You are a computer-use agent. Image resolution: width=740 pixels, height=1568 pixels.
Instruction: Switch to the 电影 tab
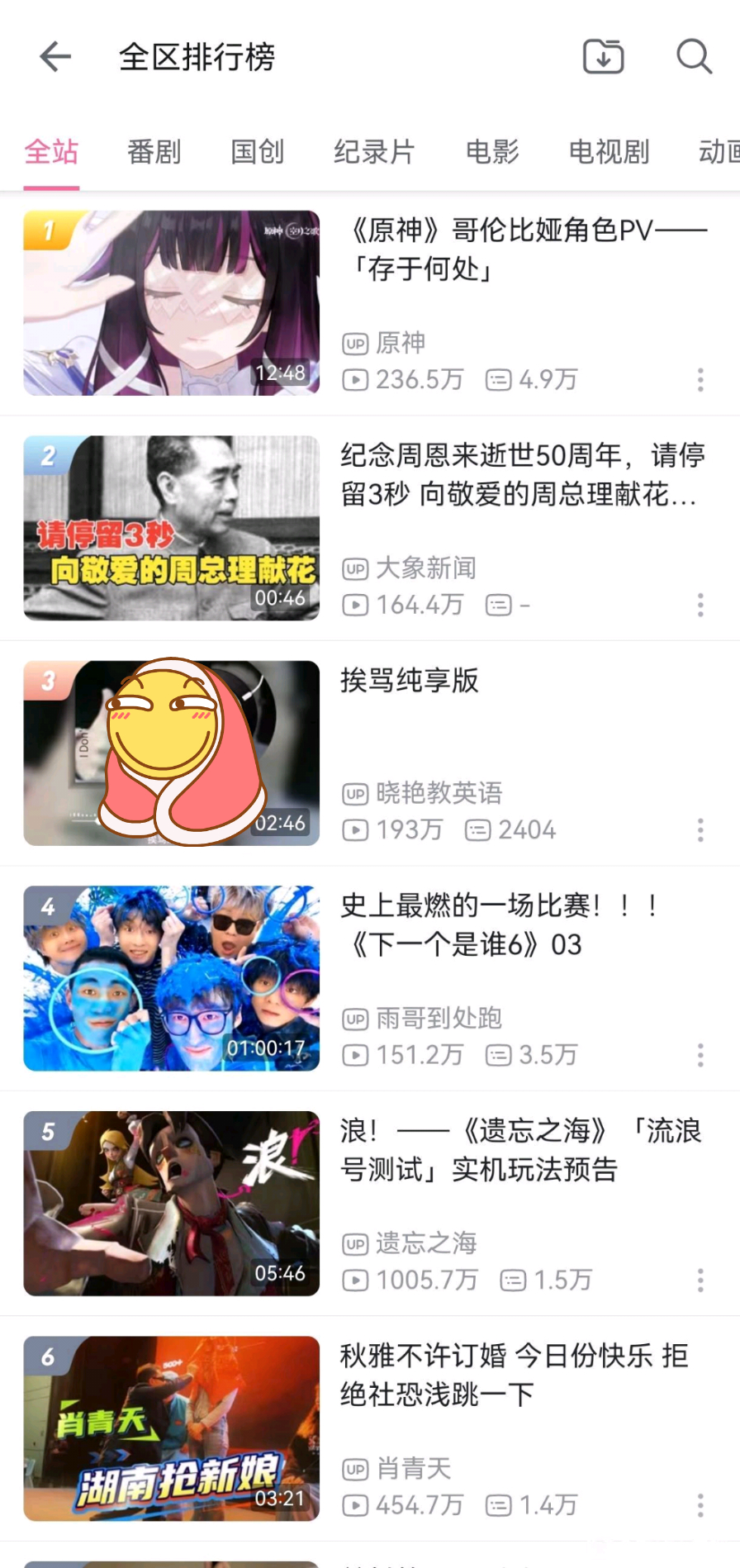(x=492, y=152)
